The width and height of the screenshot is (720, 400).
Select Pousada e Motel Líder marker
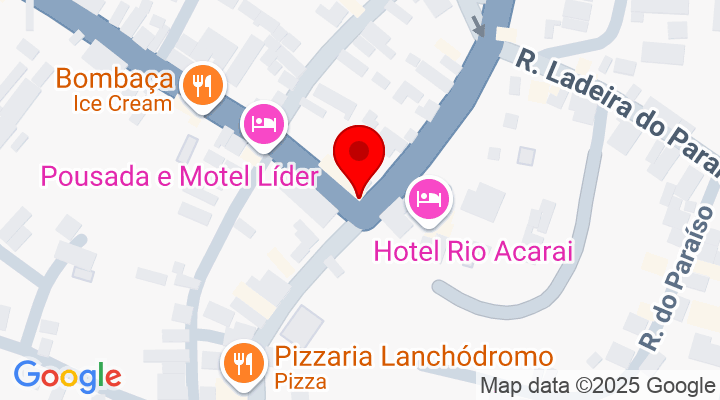coord(265,125)
